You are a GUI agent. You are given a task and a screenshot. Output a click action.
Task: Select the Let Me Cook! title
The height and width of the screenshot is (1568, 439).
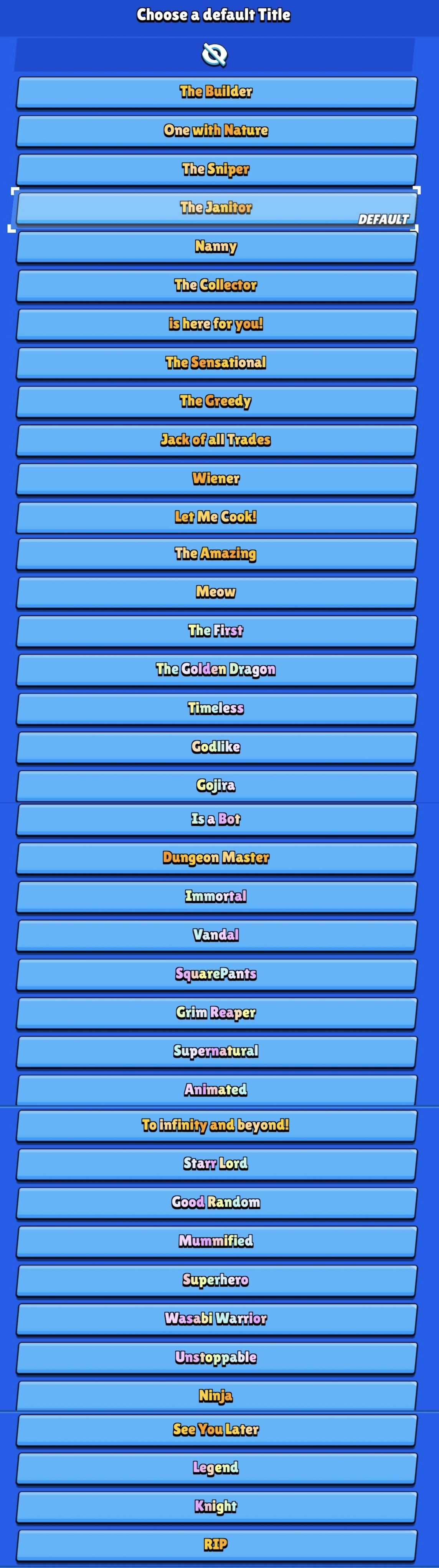[216, 517]
